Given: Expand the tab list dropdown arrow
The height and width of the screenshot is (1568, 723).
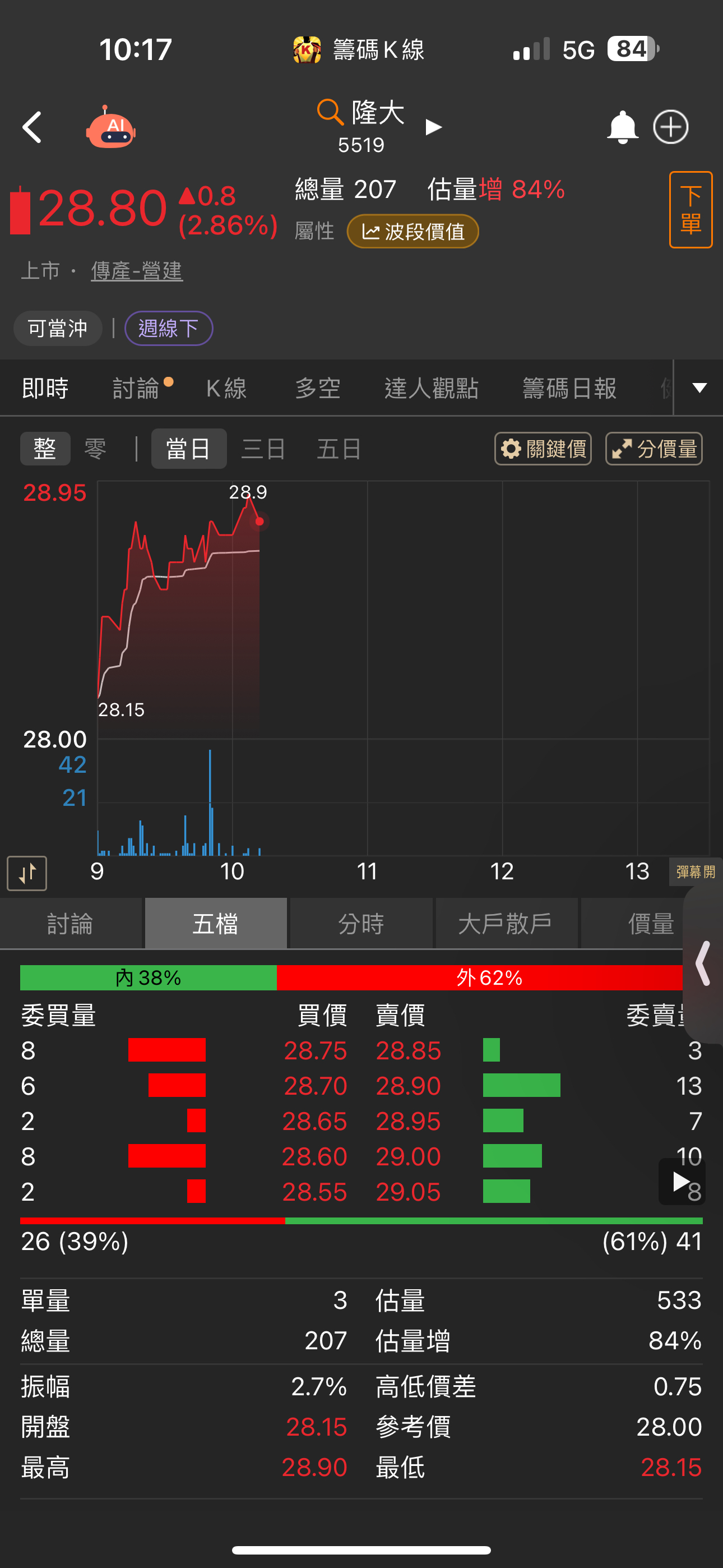Looking at the screenshot, I should click(699, 388).
